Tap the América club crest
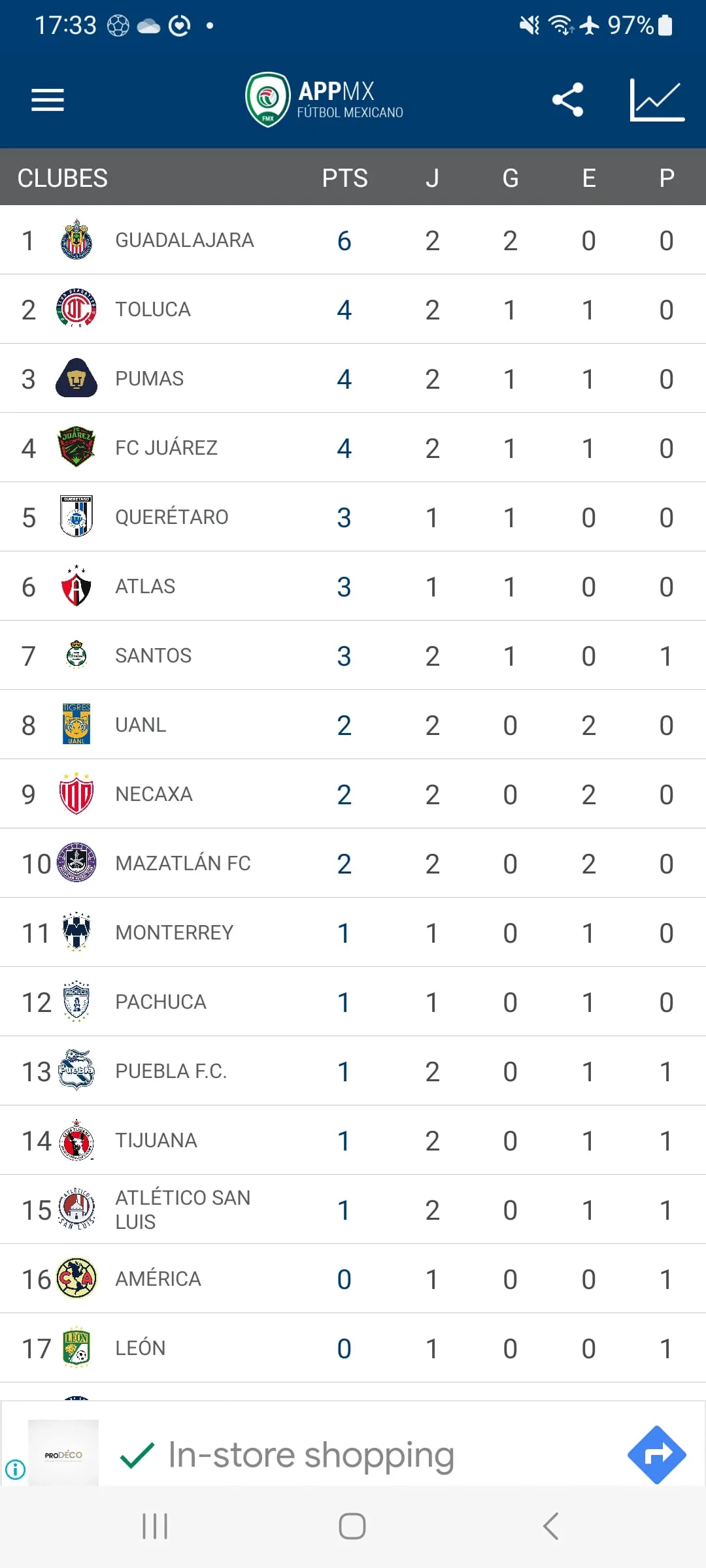This screenshot has height=1568, width=706. 77,1278
